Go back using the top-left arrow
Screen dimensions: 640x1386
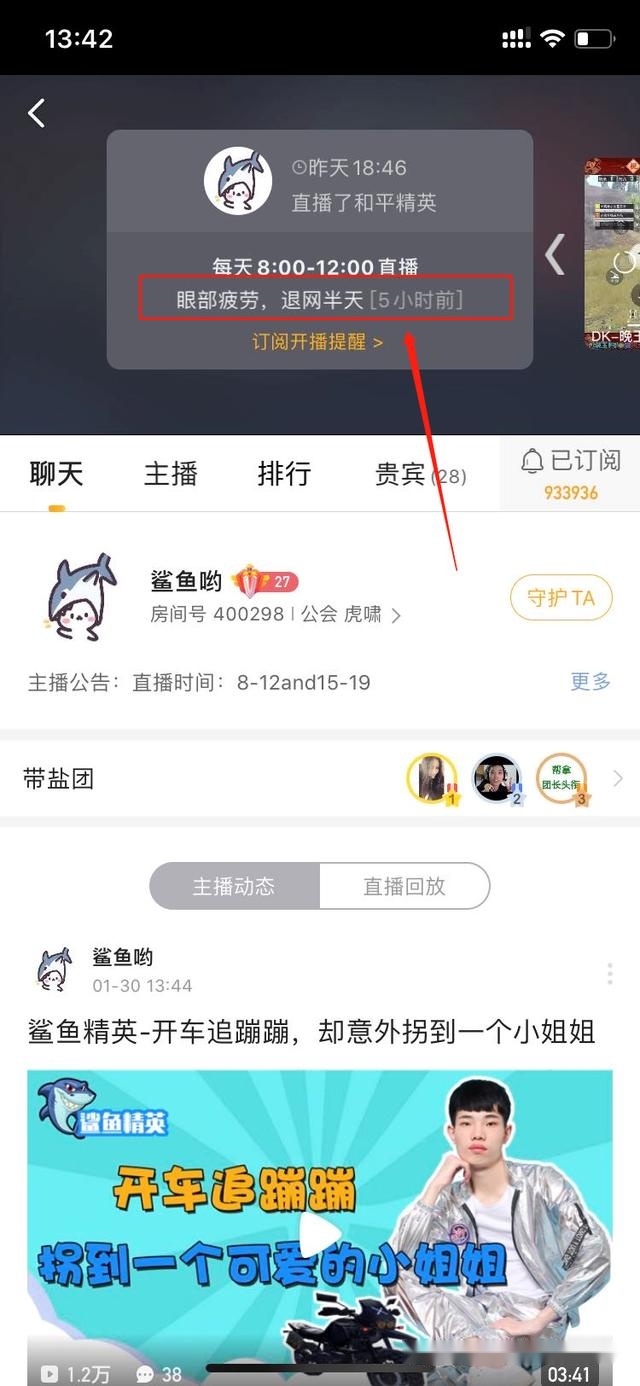(37, 113)
